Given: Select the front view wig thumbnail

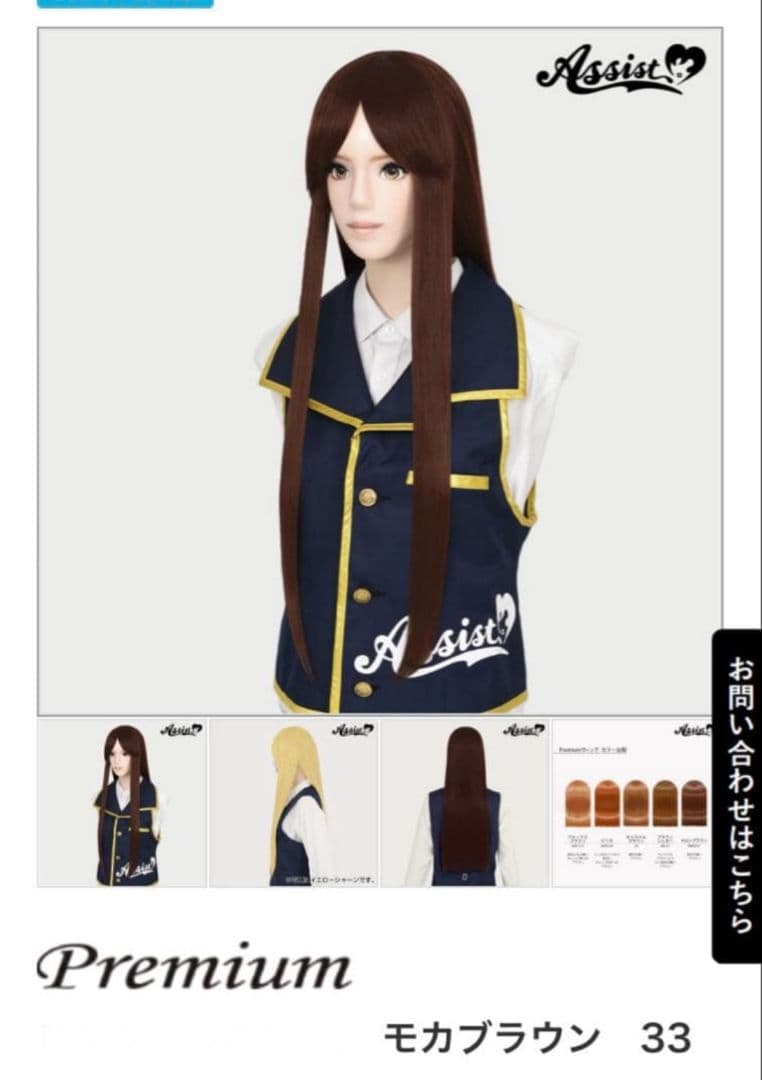Looking at the screenshot, I should click(122, 803).
